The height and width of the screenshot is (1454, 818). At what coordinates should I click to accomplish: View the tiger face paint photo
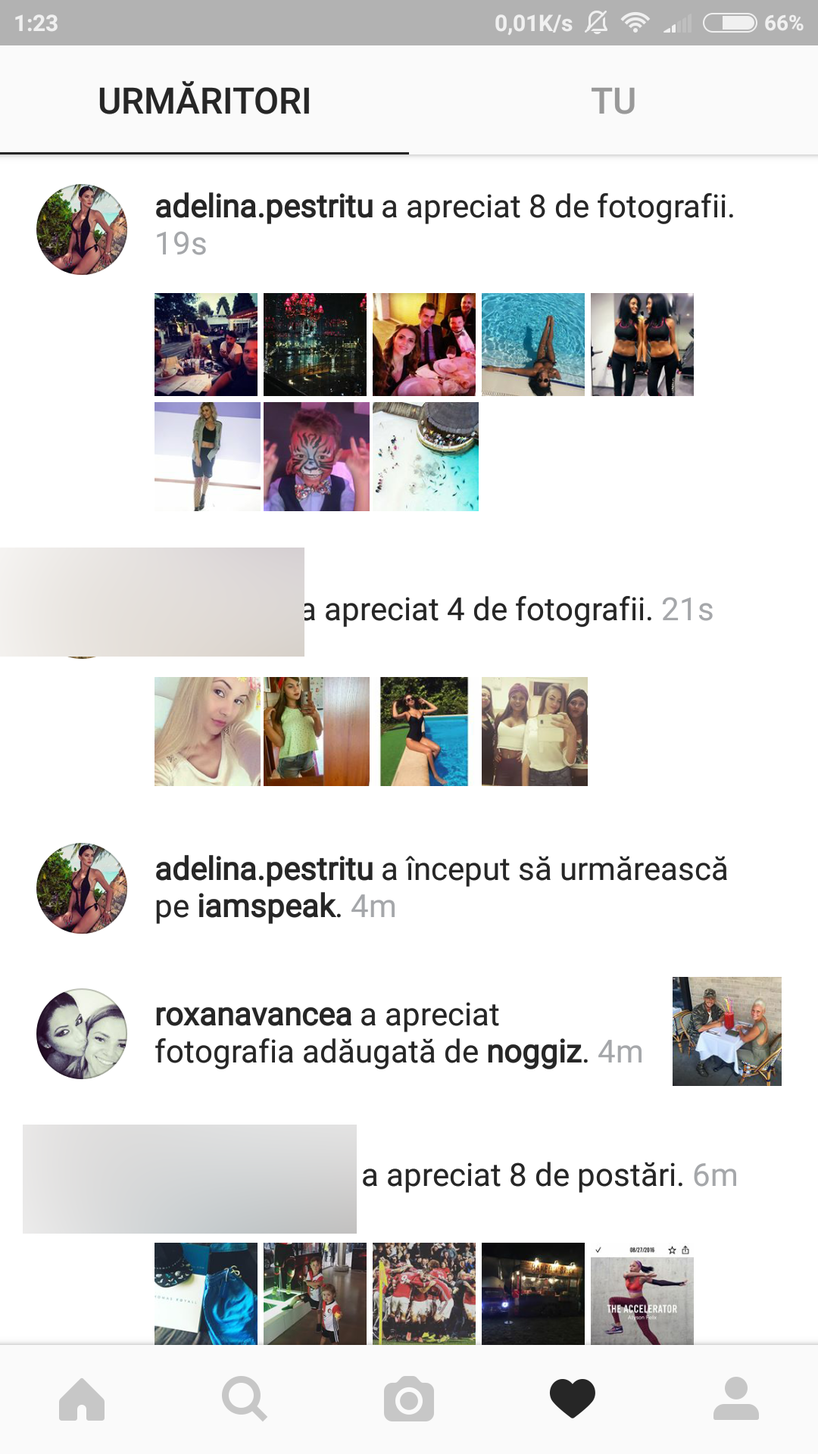pos(316,456)
